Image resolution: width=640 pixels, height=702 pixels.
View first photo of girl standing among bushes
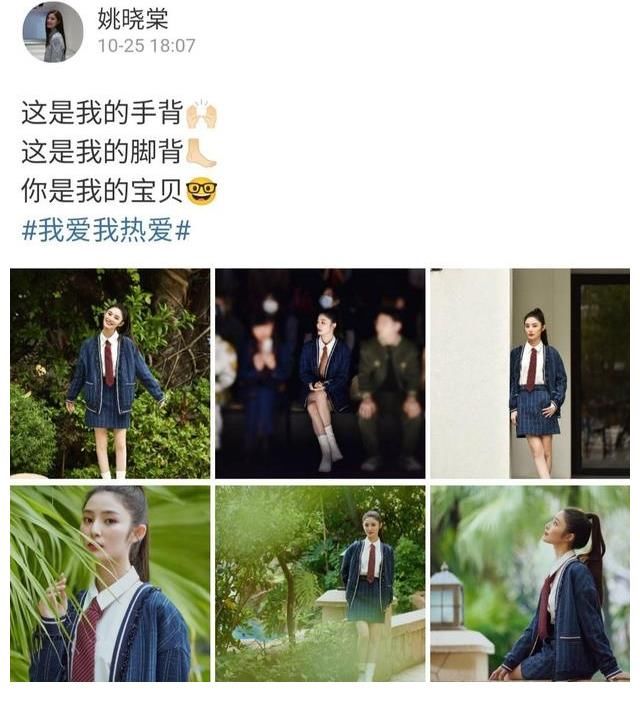click(x=110, y=372)
